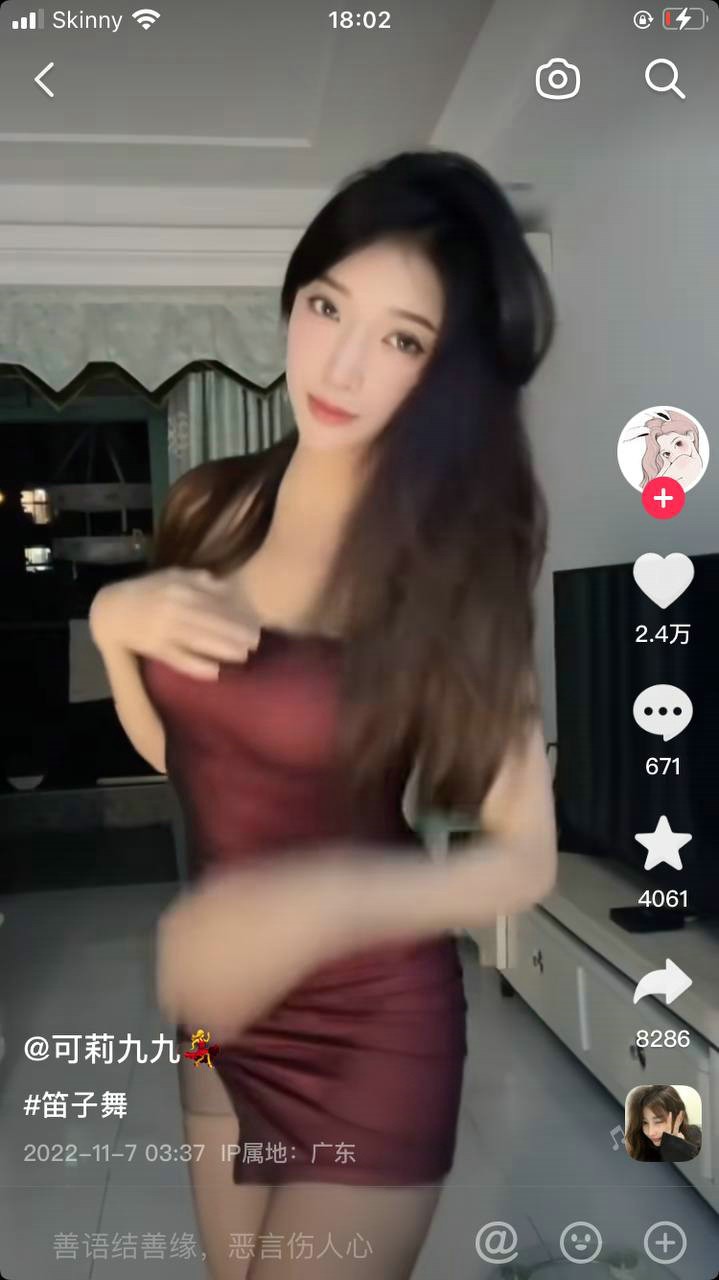Screen dimensions: 719x1280
Task: Open the creator's profile avatar
Action: click(x=662, y=449)
